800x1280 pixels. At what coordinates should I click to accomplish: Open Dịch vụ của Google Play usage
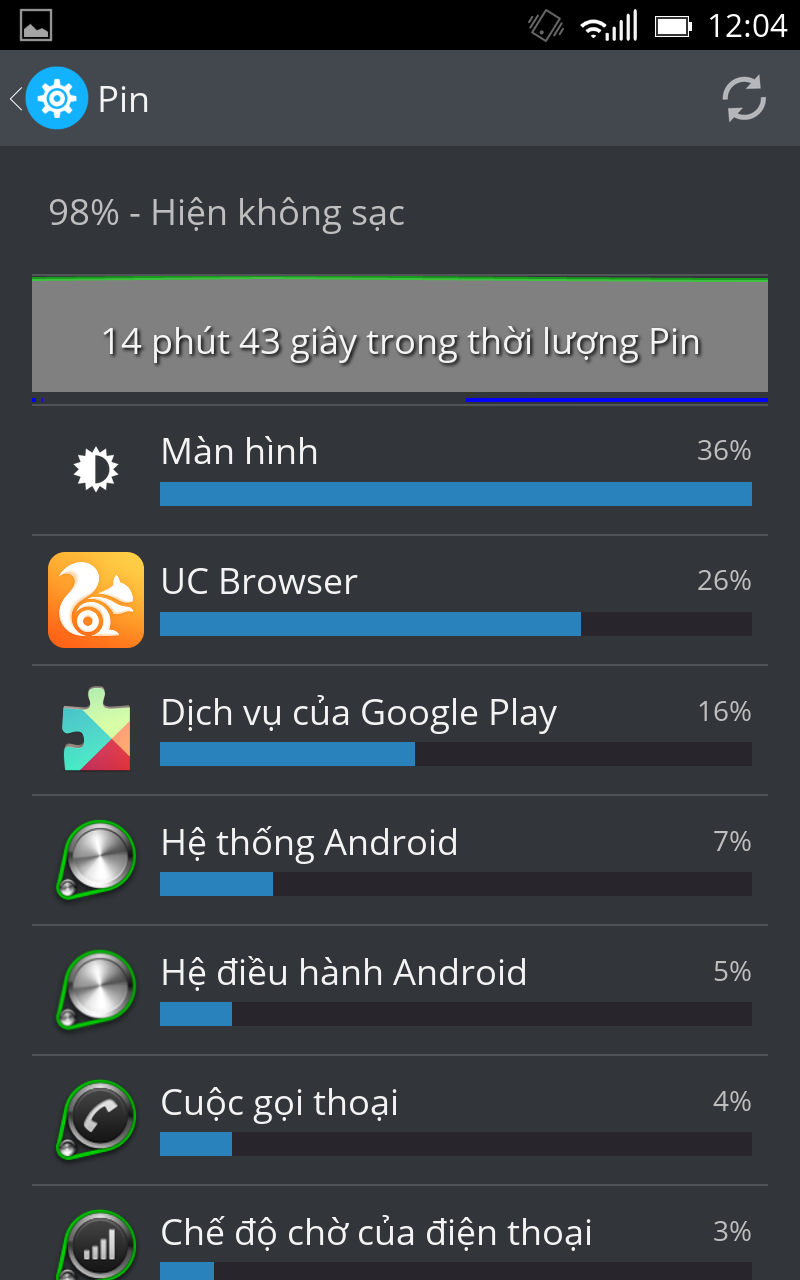point(400,731)
